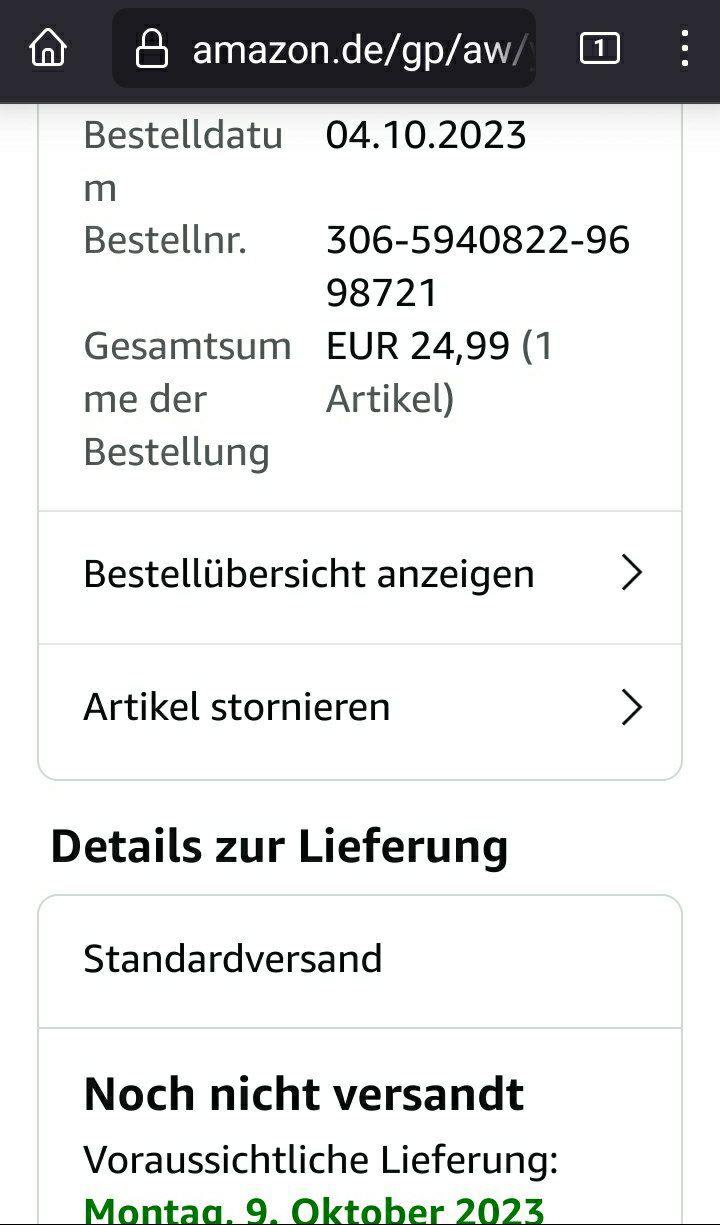Open the browser overflow menu

(x=684, y=48)
